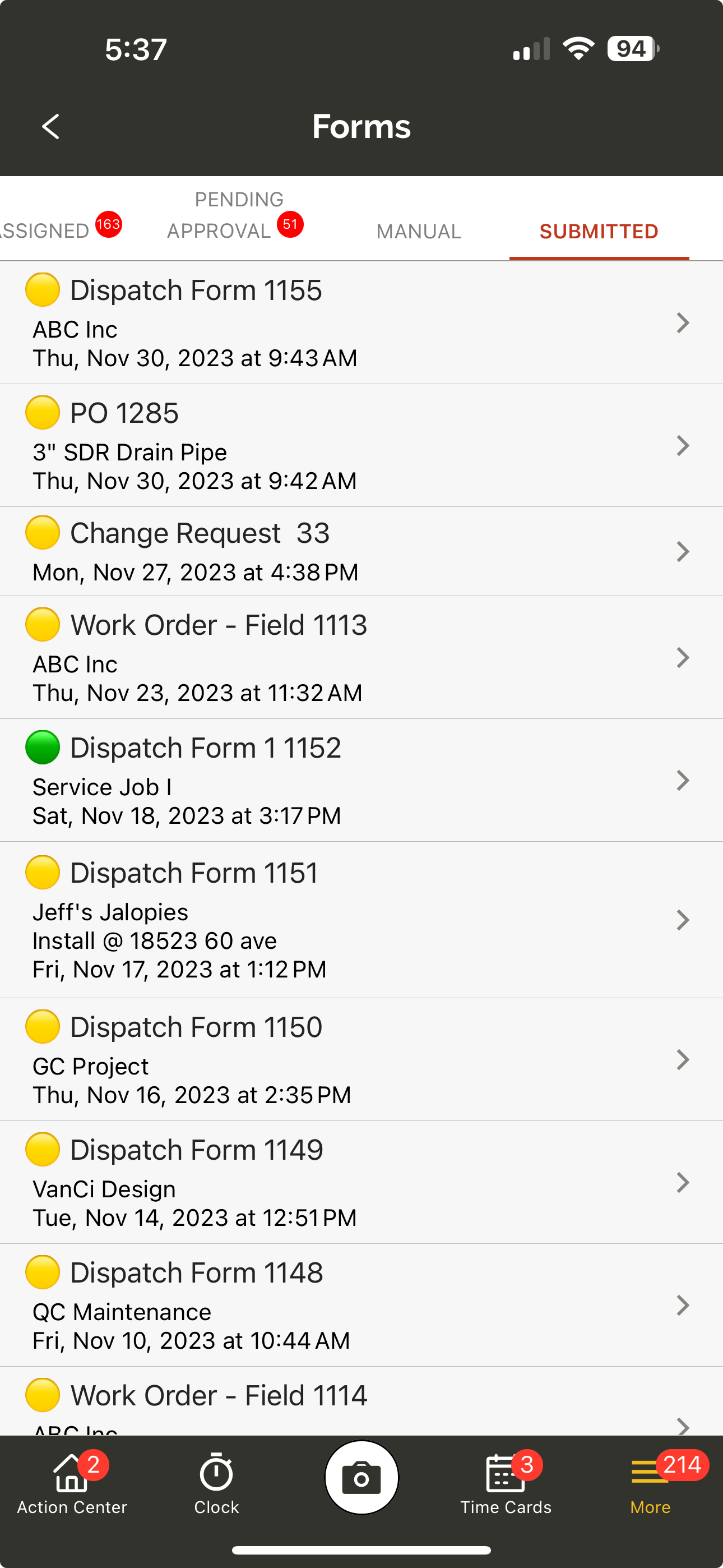723x1568 pixels.
Task: Open Dispatch Form 1 1152, Service Job I
Action: tap(361, 780)
